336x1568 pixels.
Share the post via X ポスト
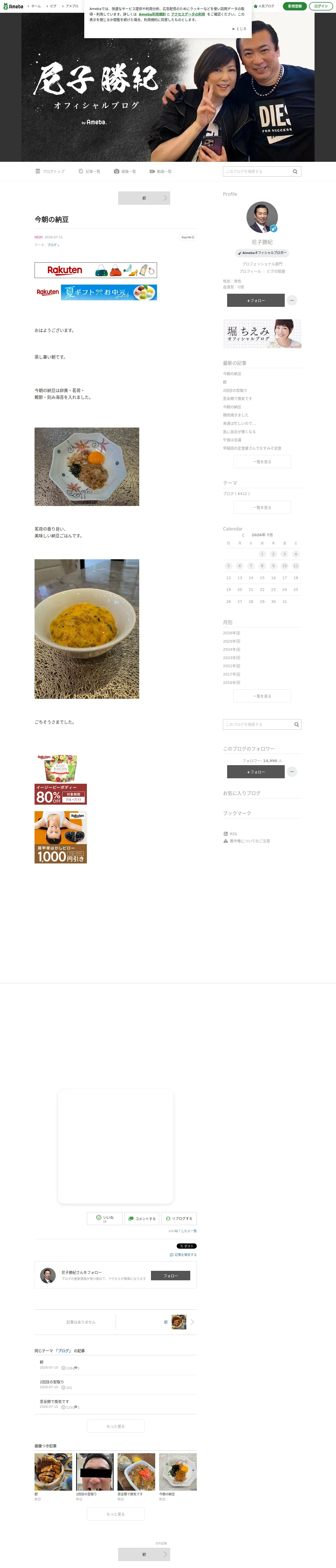coord(187,1246)
